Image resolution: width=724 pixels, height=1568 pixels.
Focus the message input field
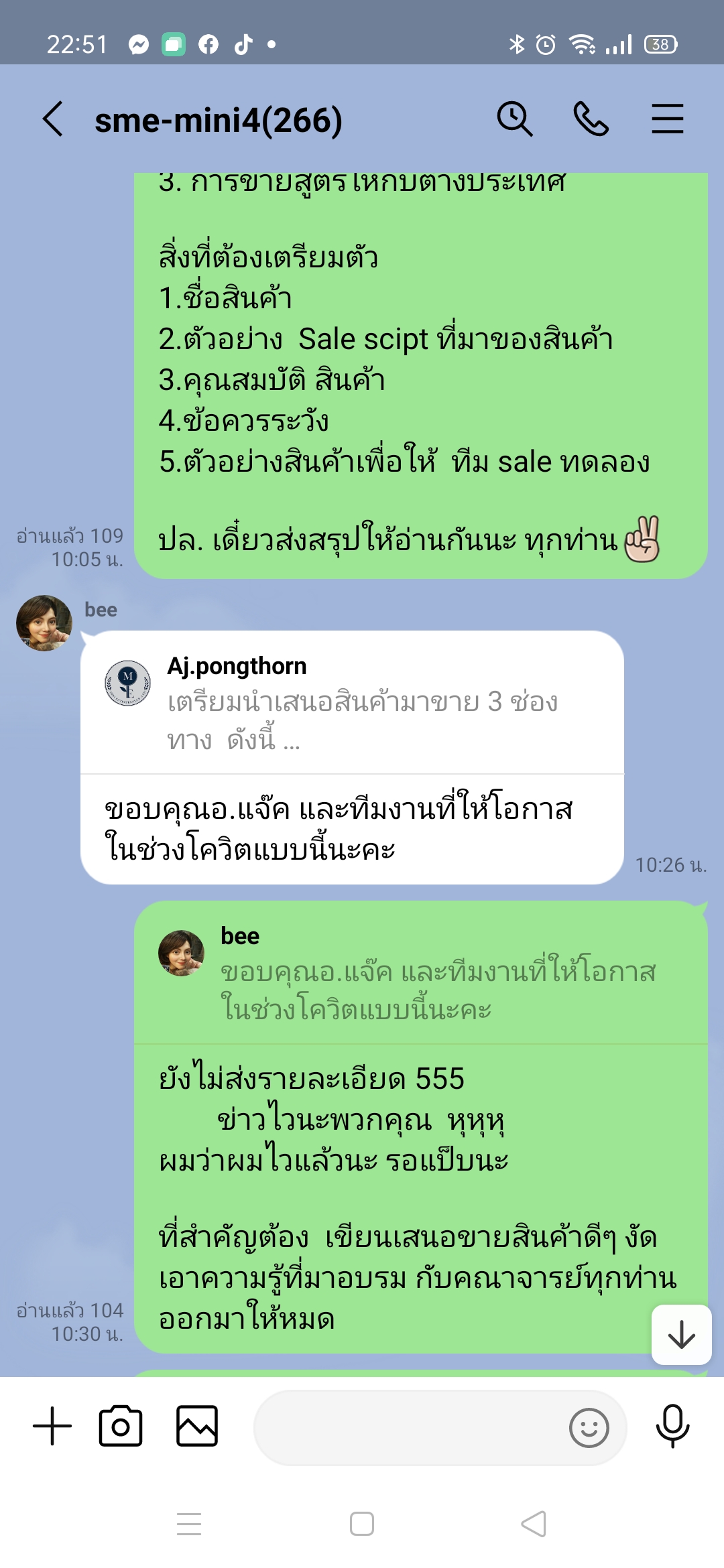pos(409,1427)
